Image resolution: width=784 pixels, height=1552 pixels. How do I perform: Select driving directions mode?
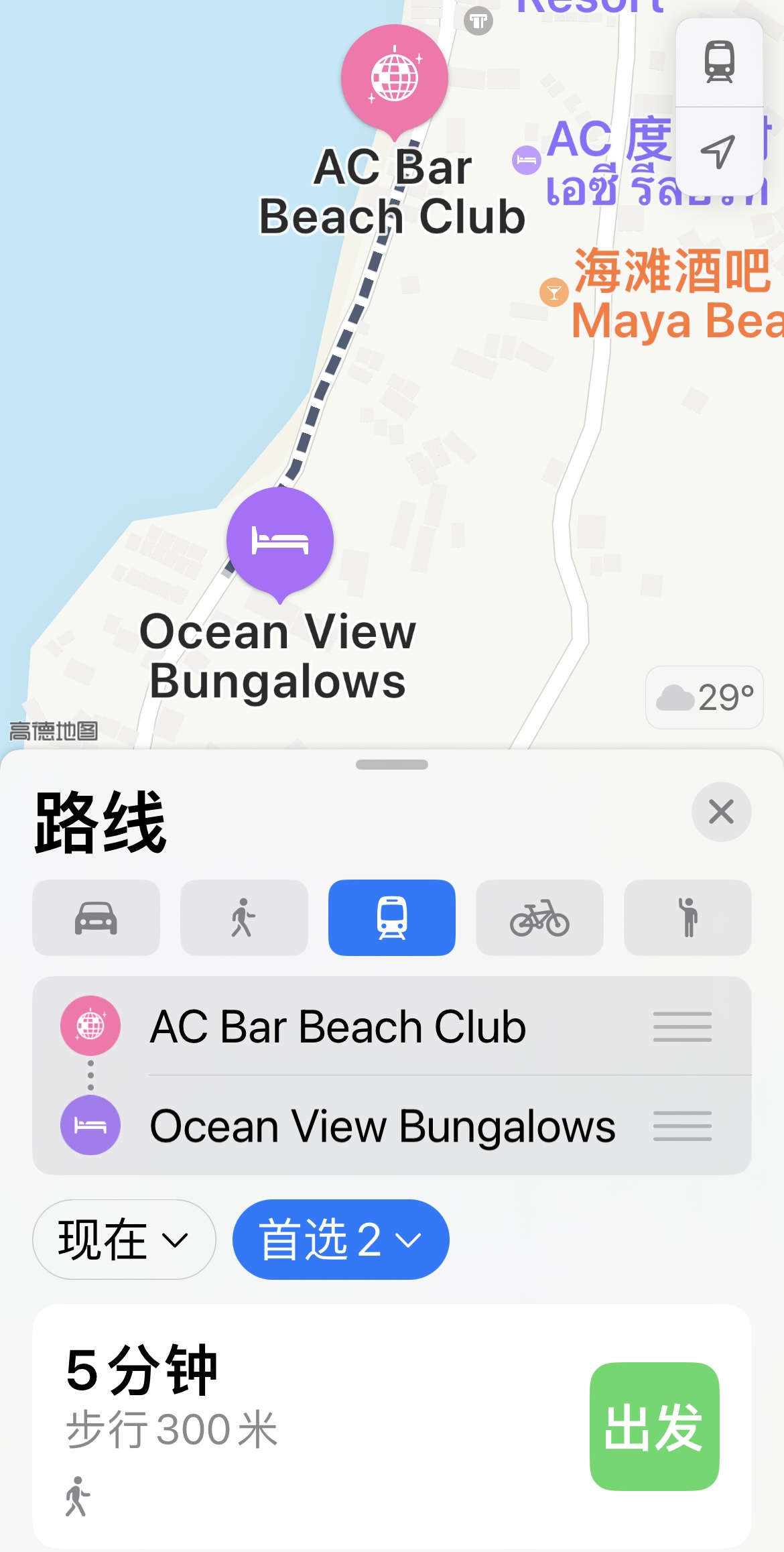(x=96, y=918)
